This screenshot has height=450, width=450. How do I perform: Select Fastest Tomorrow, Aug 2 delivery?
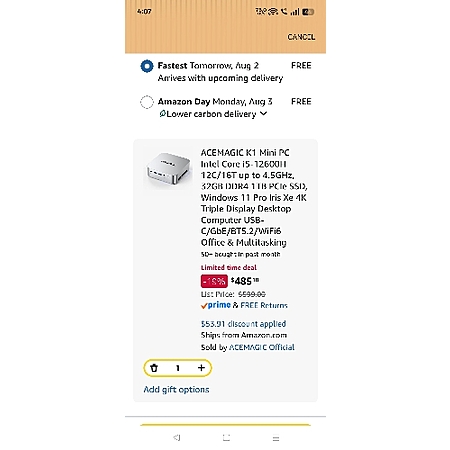coord(147,66)
